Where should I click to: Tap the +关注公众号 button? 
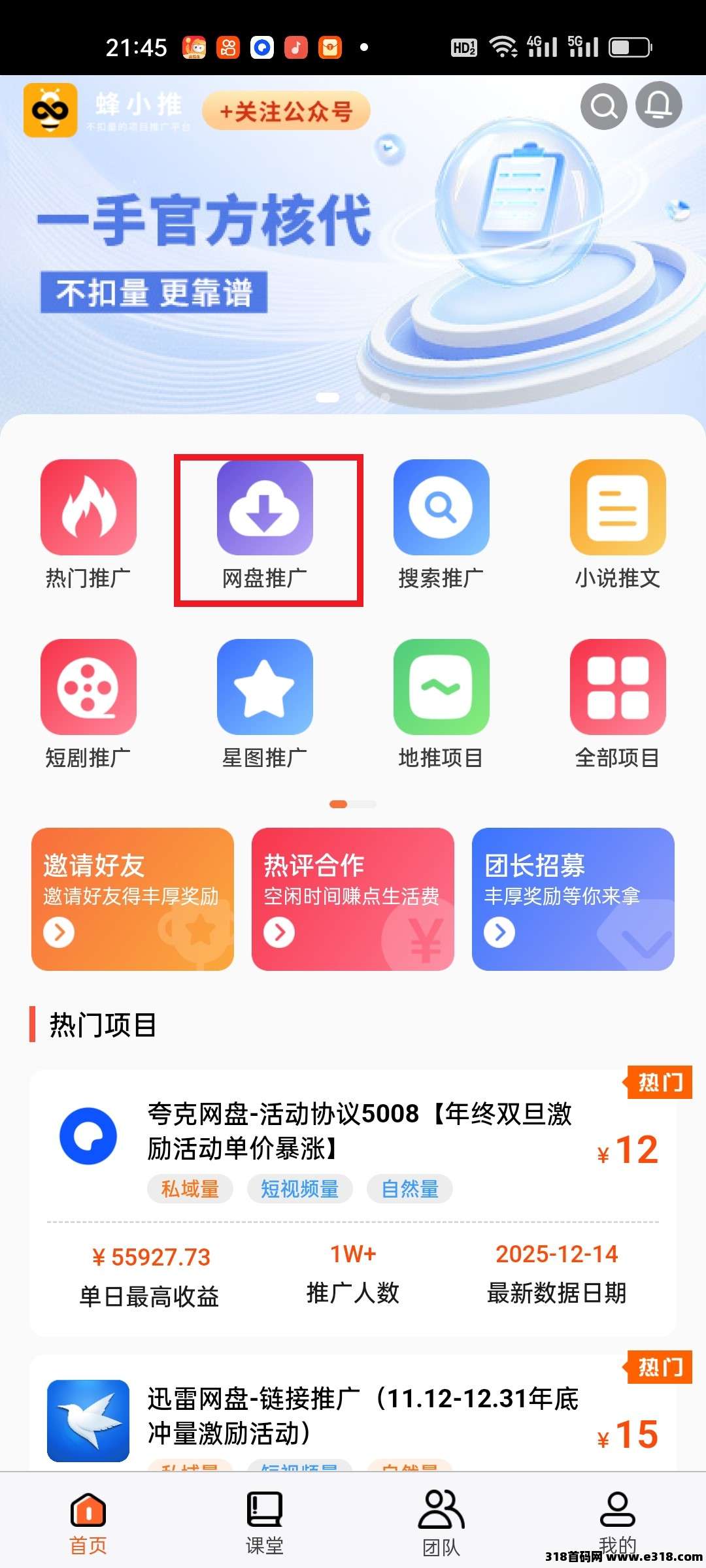286,112
